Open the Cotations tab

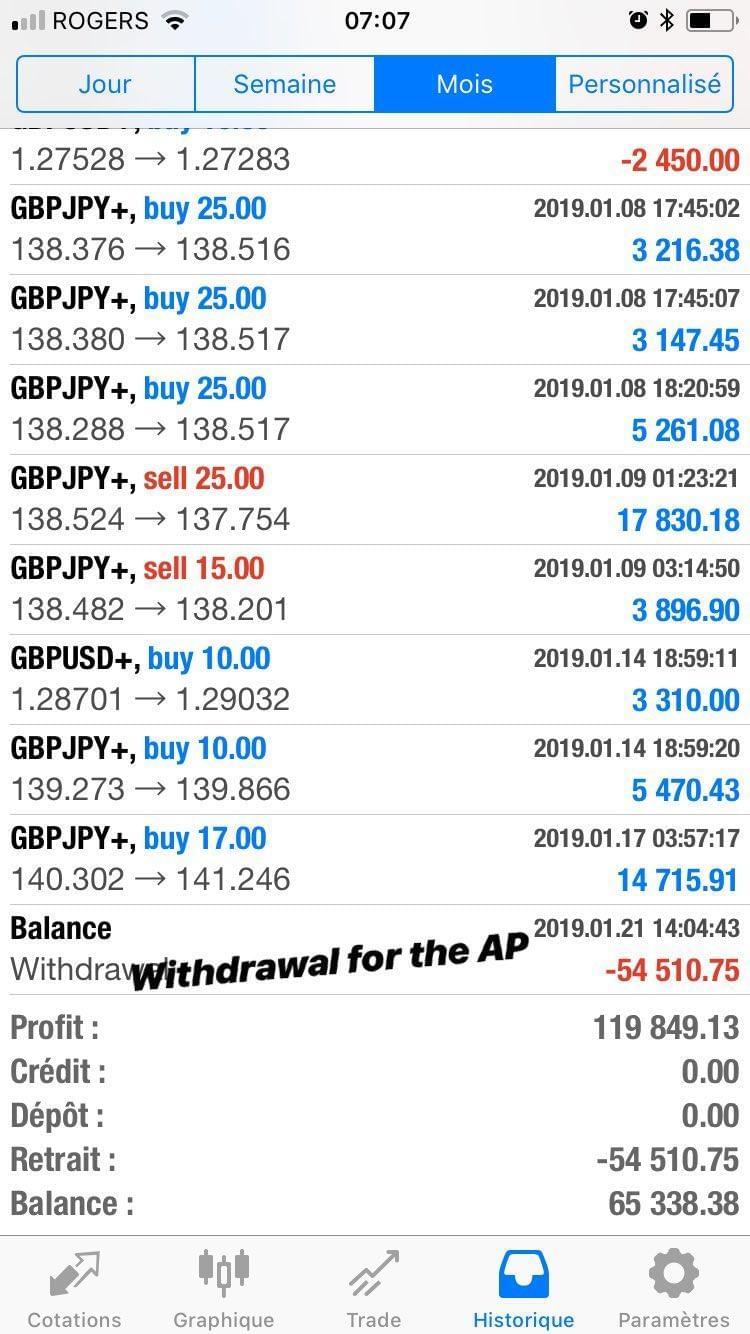click(75, 1287)
